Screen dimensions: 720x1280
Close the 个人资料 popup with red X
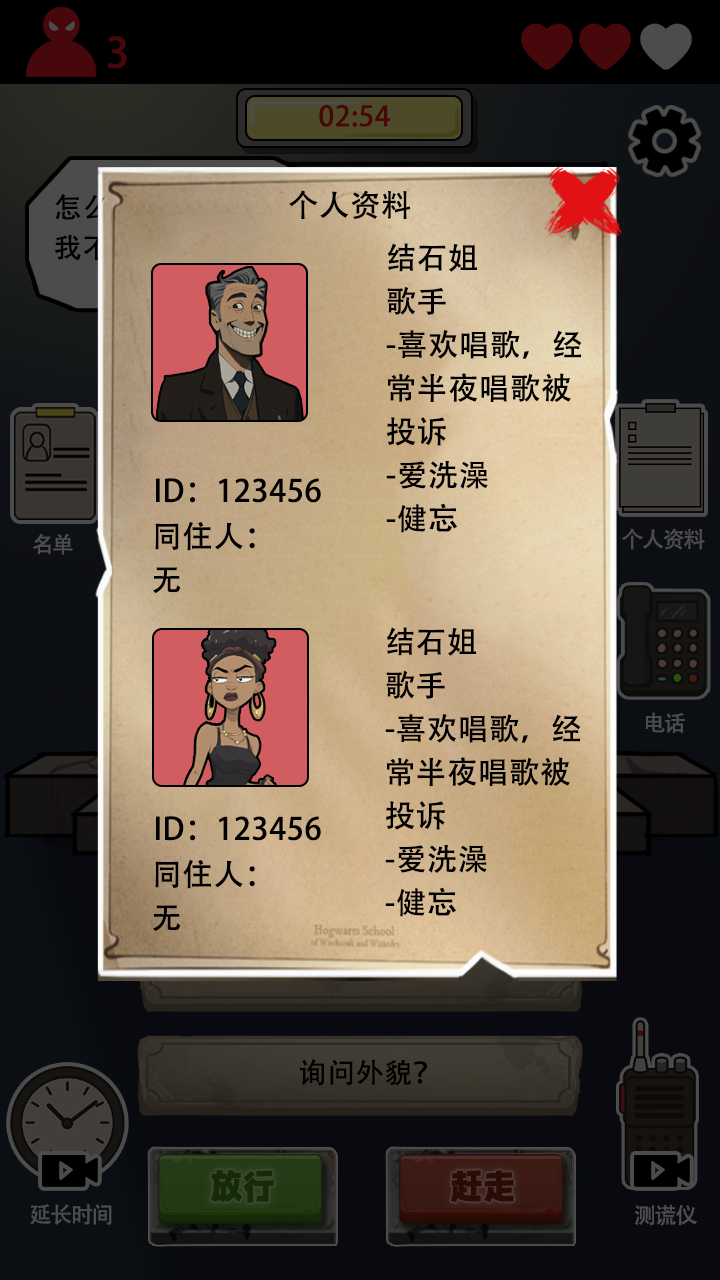583,201
